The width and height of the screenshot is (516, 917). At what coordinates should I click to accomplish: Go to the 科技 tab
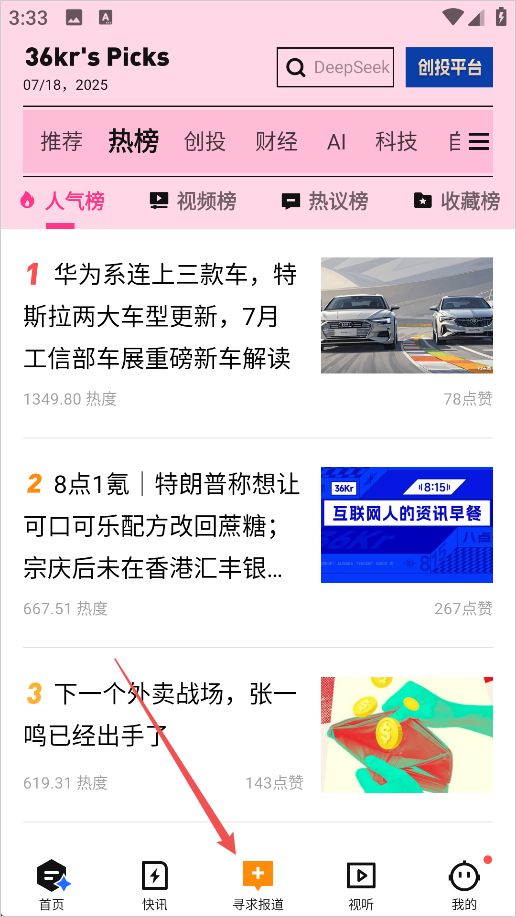click(x=396, y=142)
